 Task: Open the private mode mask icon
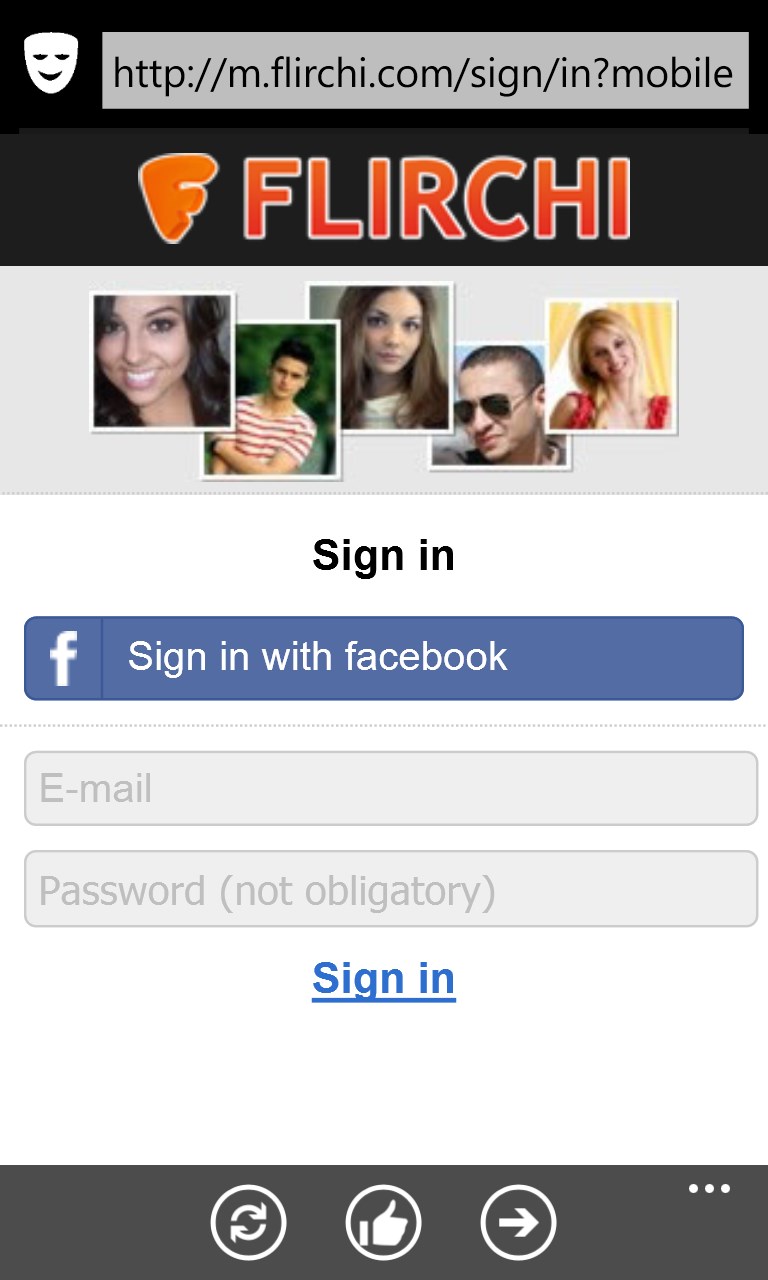(51, 63)
